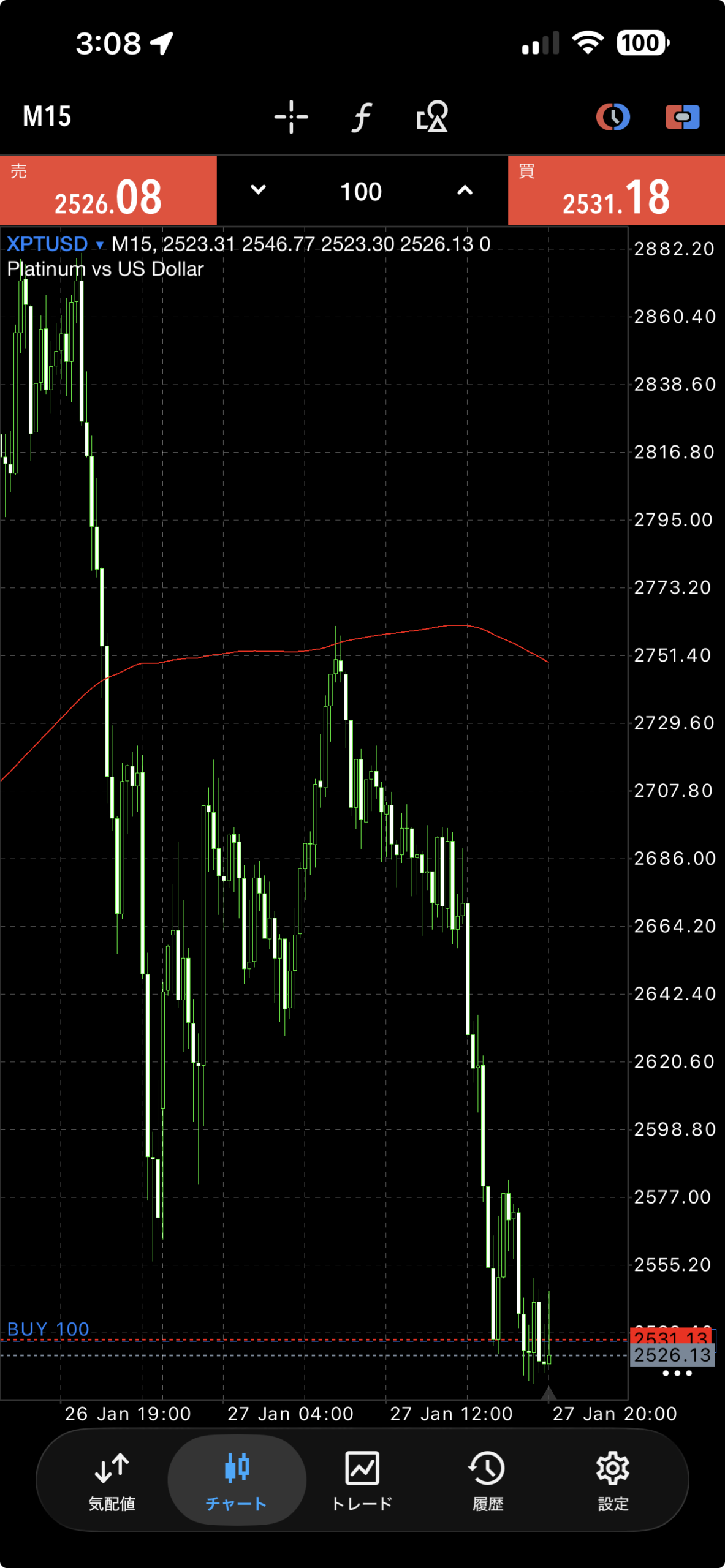The height and width of the screenshot is (1568, 725).
Task: Buy at 2531.18
Action: [616, 191]
